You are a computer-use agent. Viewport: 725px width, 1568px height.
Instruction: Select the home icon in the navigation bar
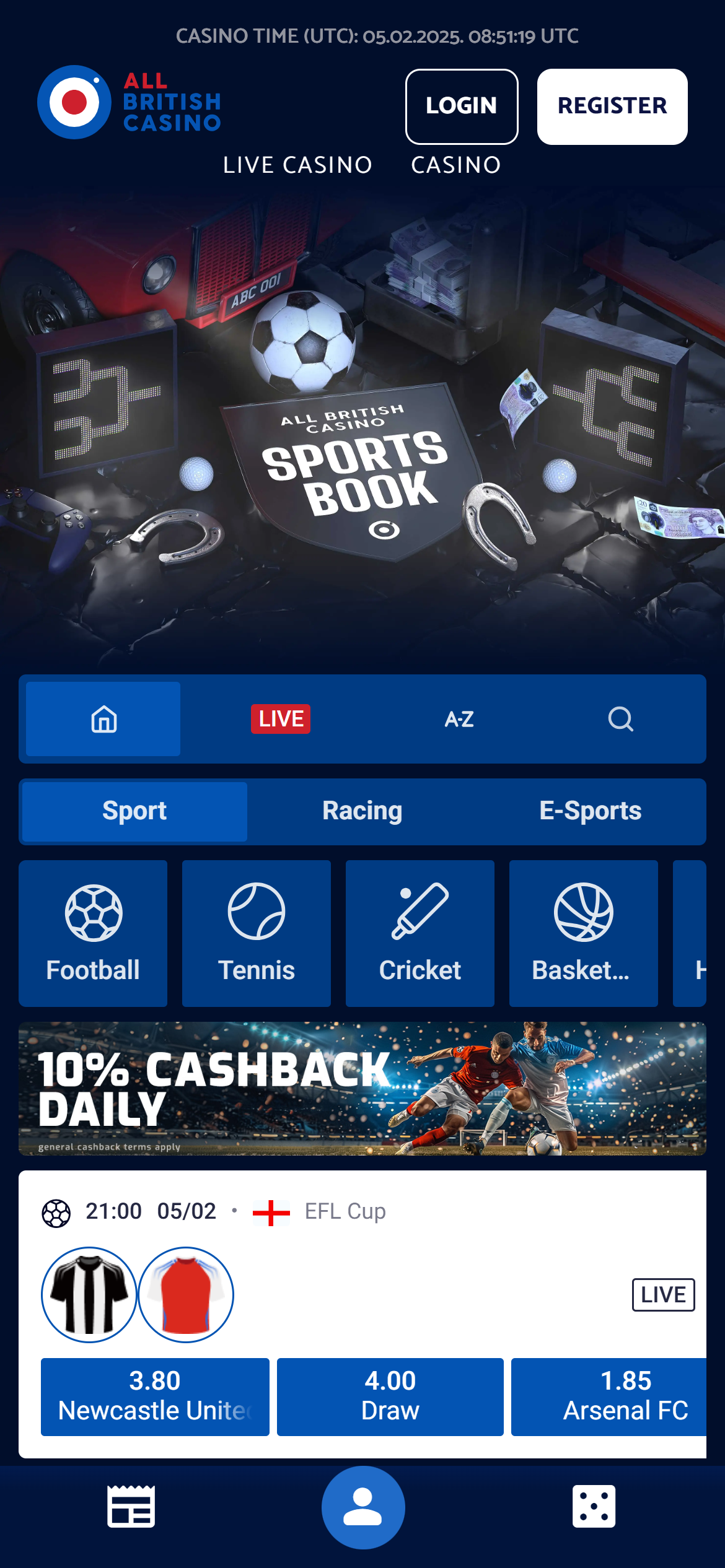tap(103, 719)
